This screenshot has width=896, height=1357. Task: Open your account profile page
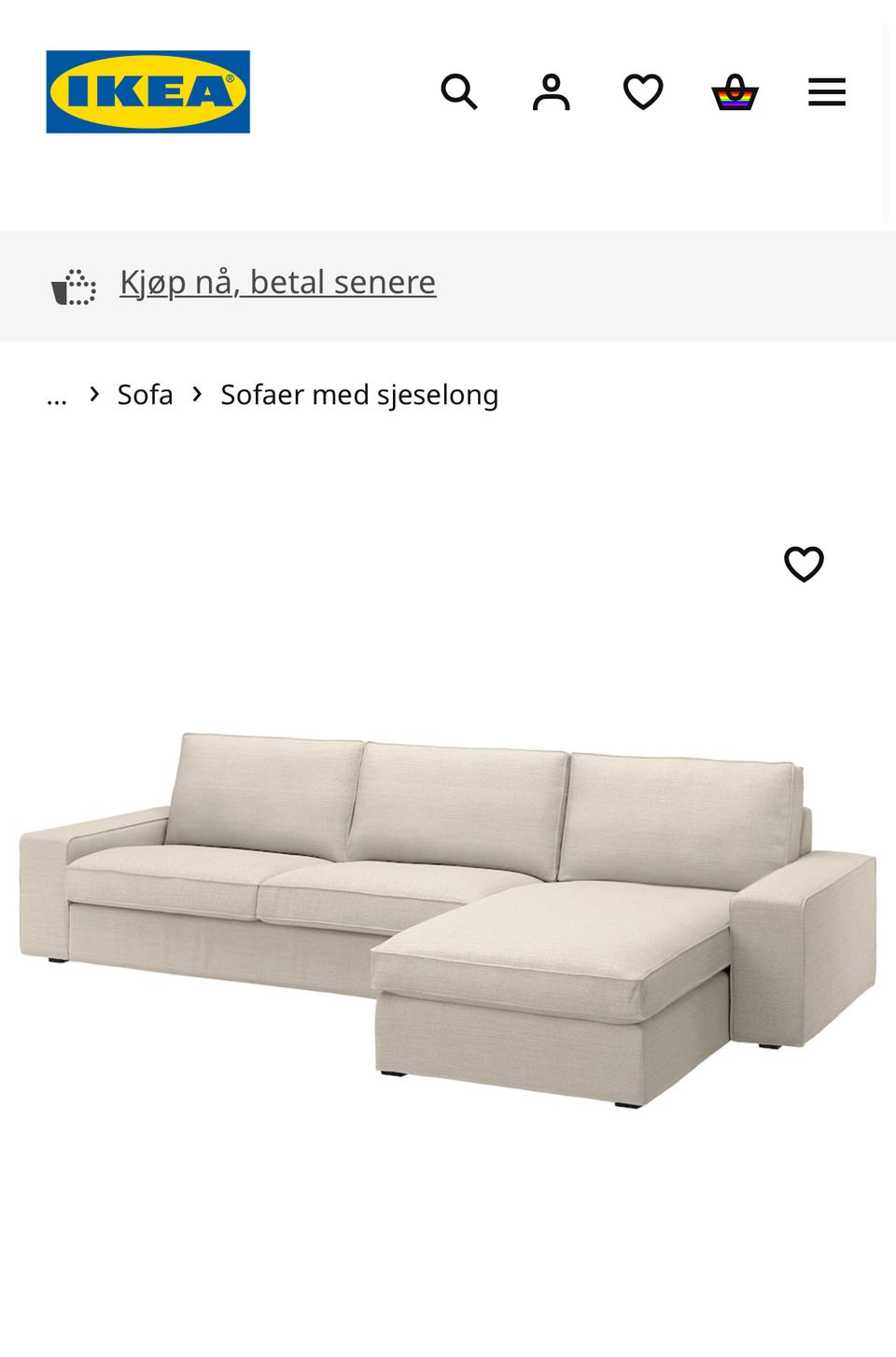551,91
